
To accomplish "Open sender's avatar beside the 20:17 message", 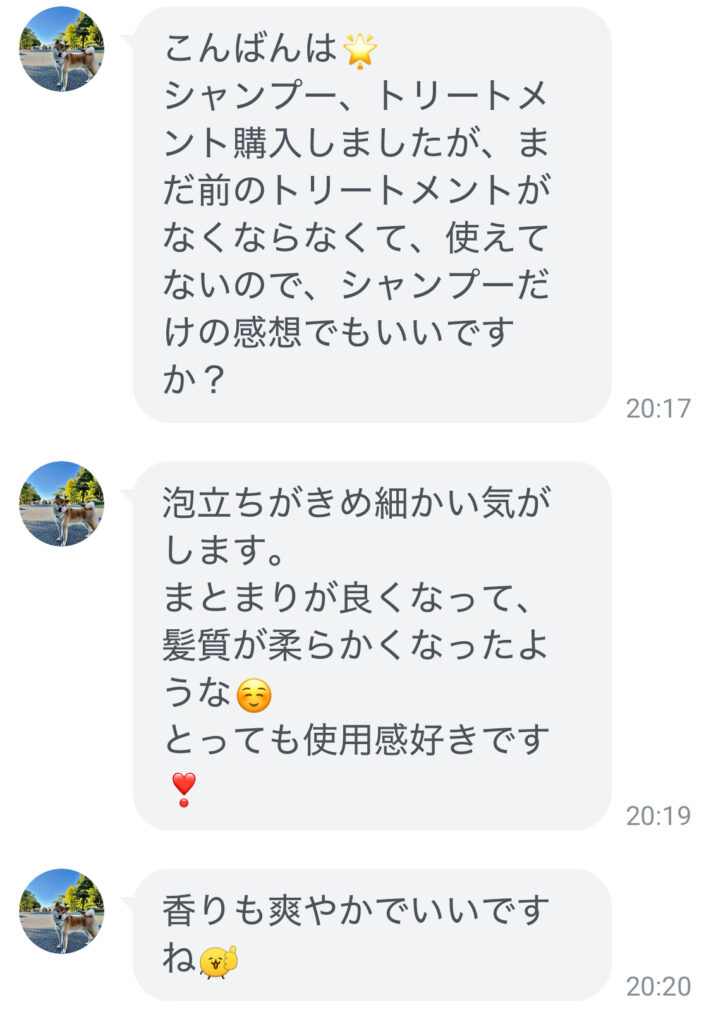I will click(61, 50).
